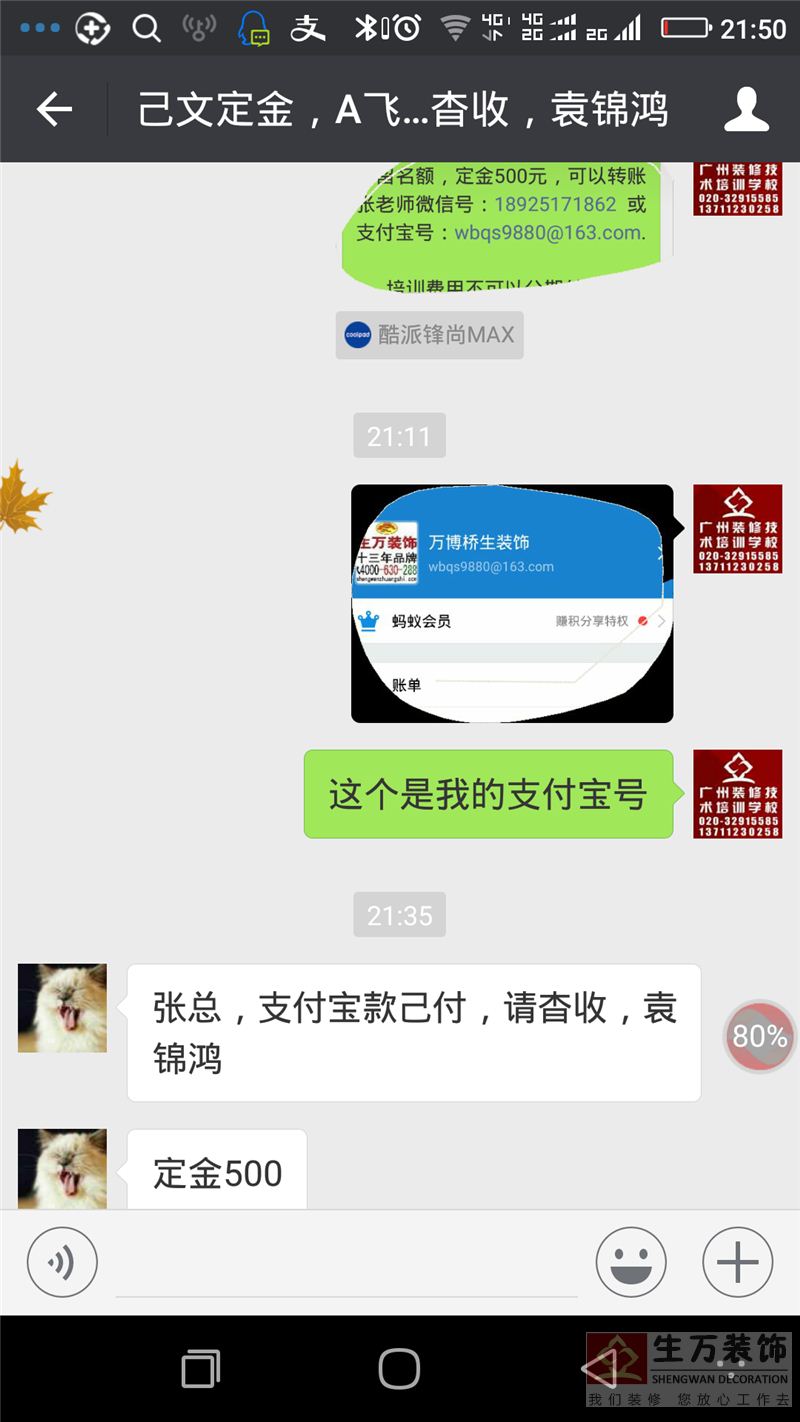Open the emoji picker
Screen dimensions: 800x1422
tap(631, 1262)
